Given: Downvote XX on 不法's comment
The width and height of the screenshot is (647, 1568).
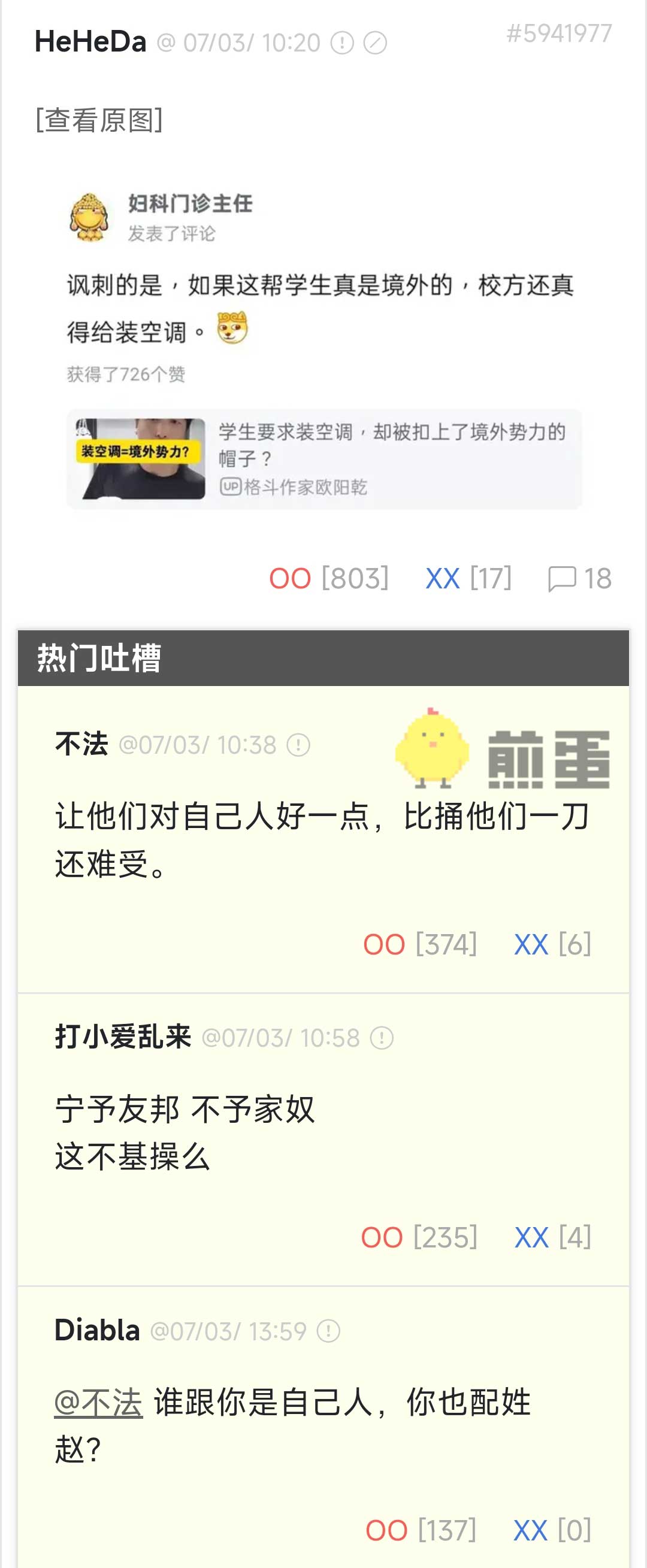Looking at the screenshot, I should pos(531,945).
